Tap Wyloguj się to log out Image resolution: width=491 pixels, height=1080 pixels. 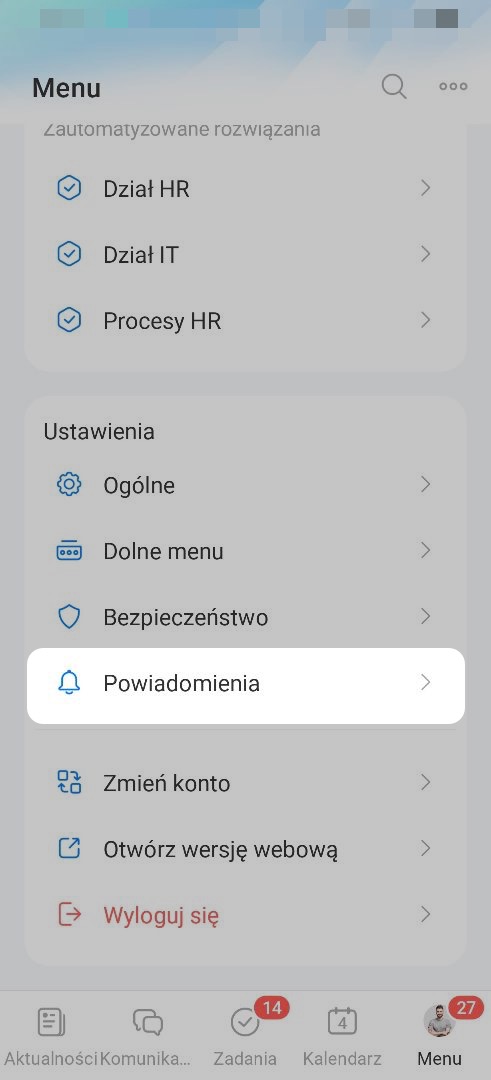245,915
